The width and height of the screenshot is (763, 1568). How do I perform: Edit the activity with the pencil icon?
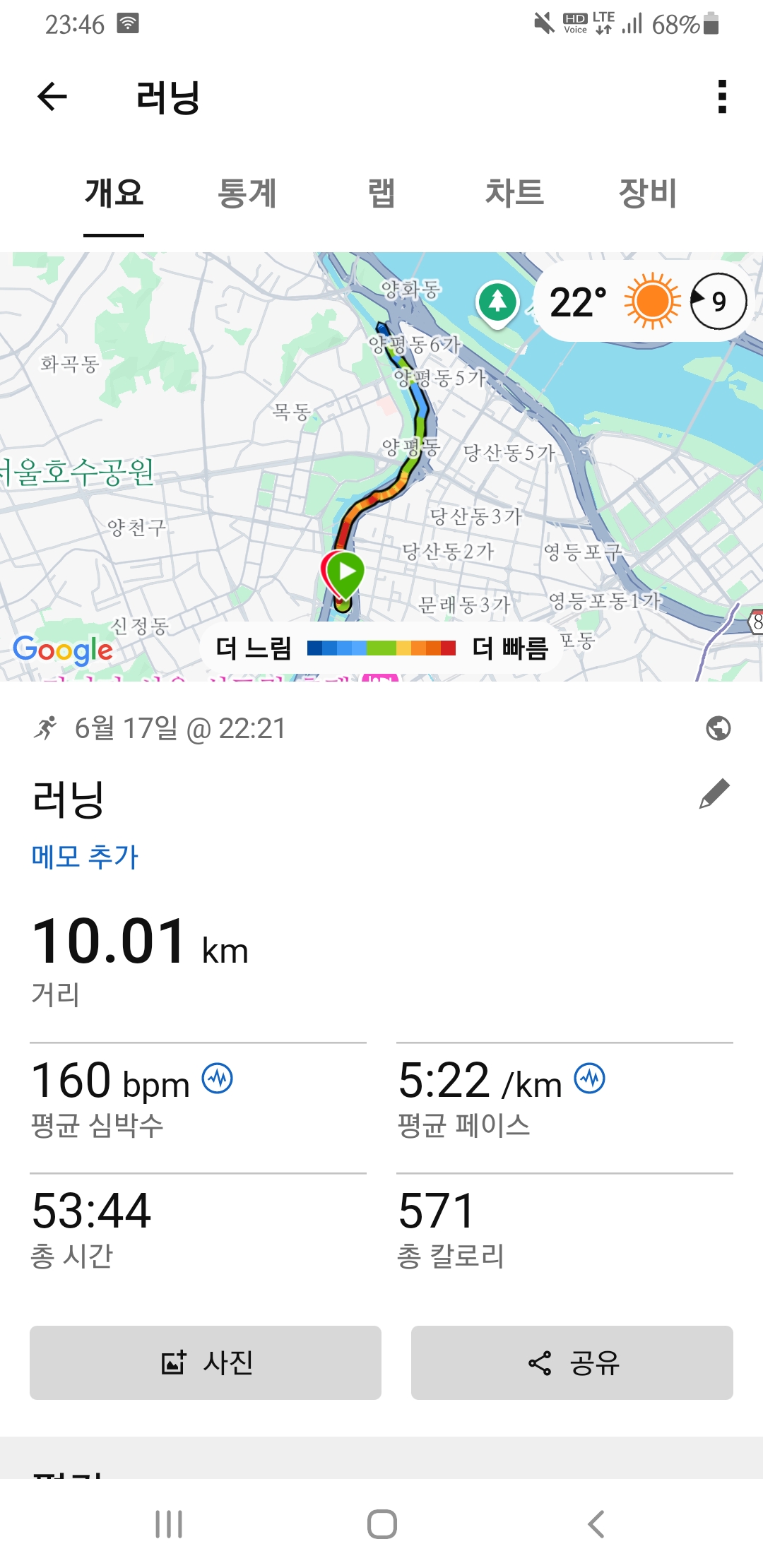[714, 794]
